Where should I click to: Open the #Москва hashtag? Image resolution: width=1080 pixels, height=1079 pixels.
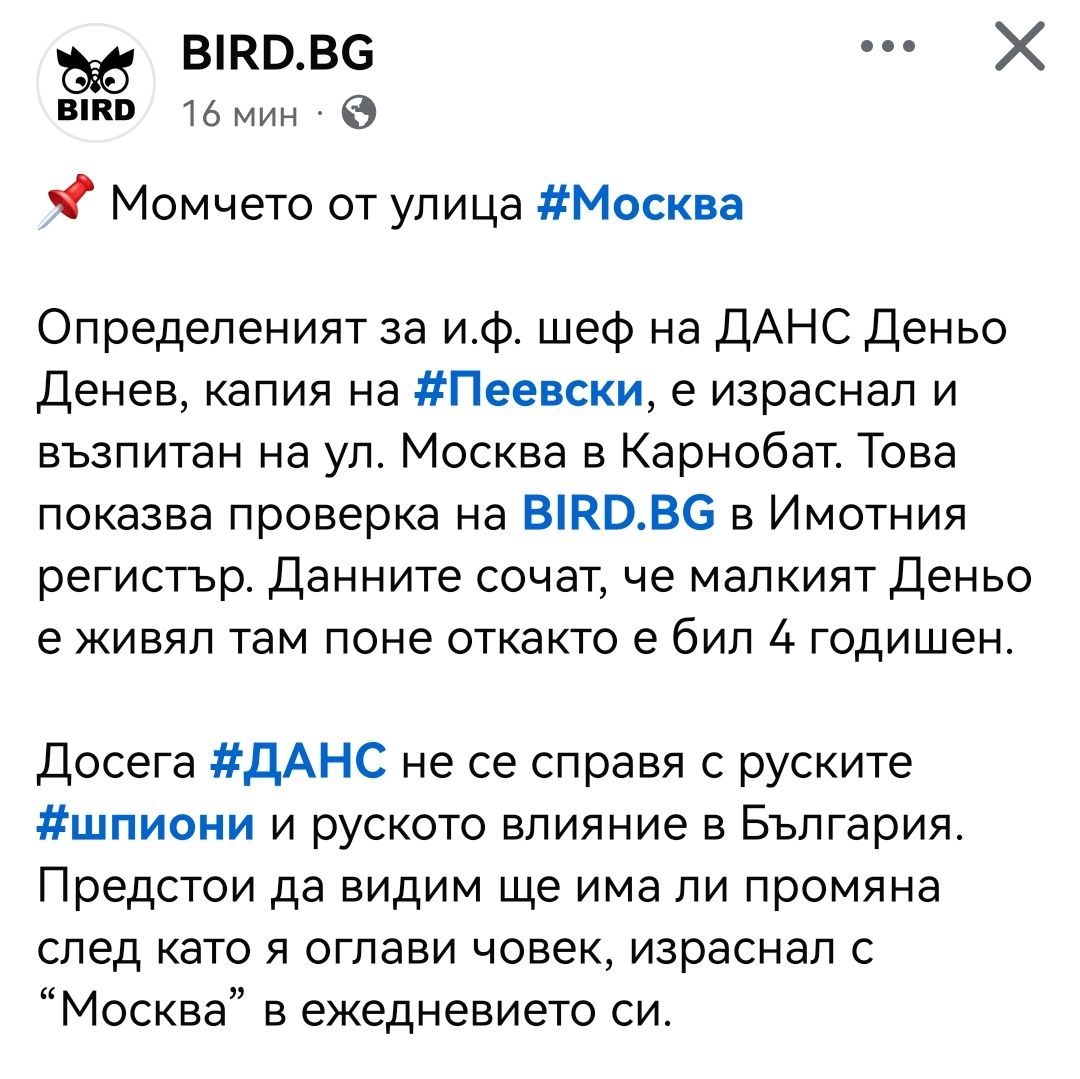click(x=640, y=204)
